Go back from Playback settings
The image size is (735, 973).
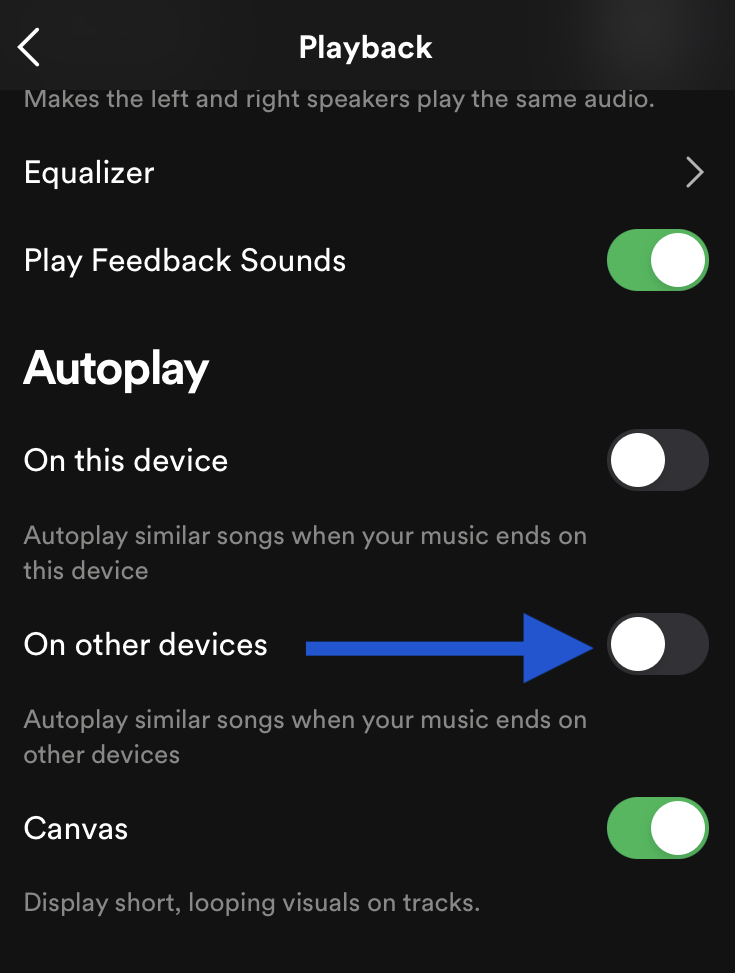[x=29, y=47]
